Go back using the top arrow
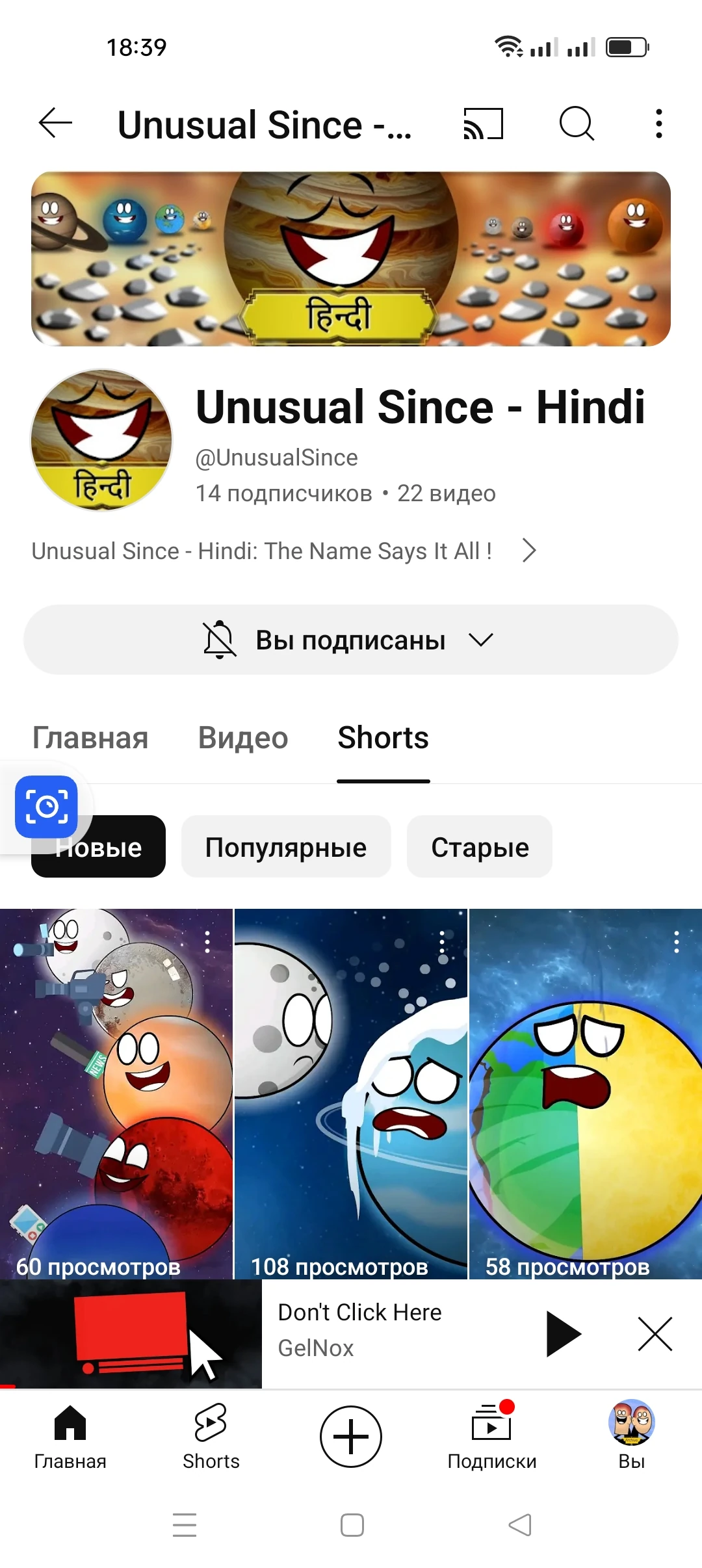The width and height of the screenshot is (702, 1568). click(x=55, y=124)
